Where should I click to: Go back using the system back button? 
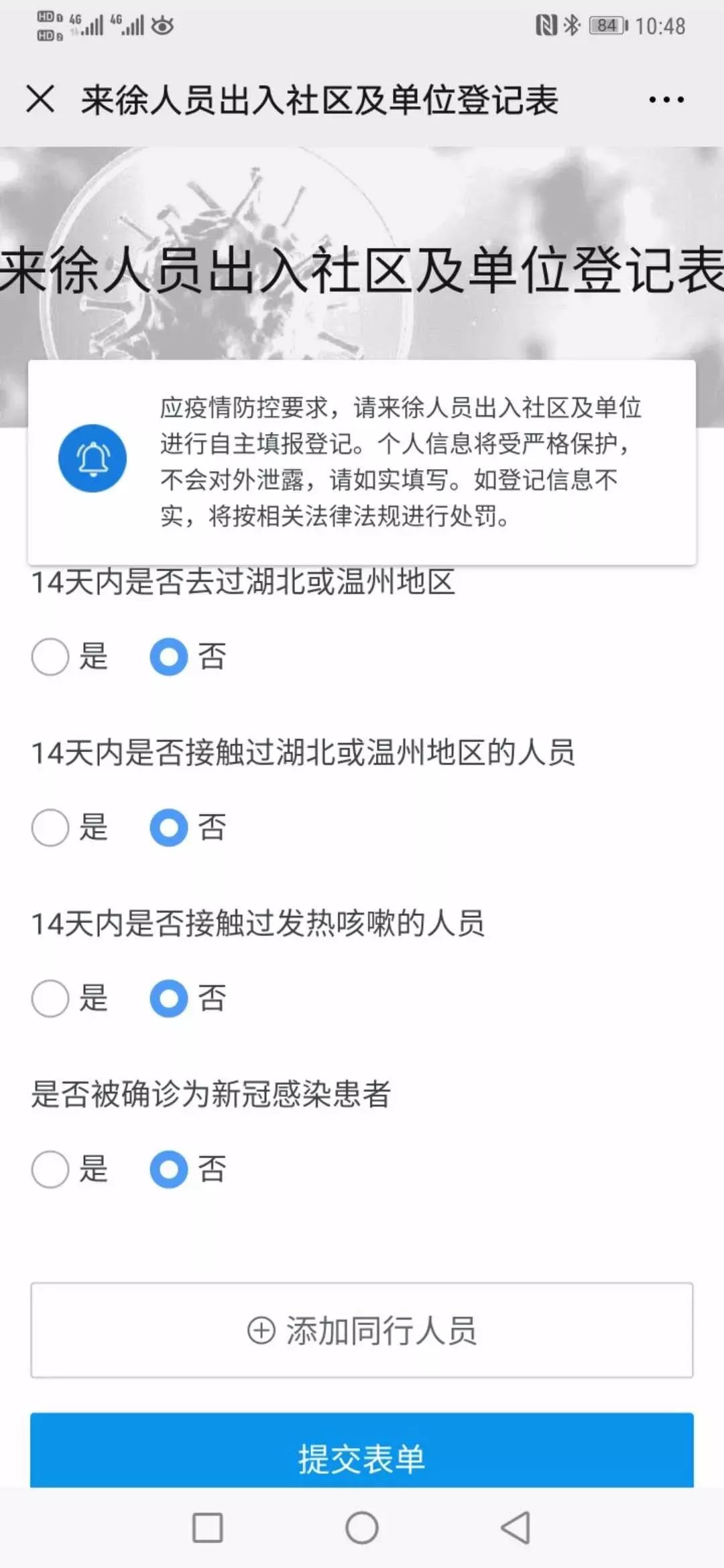coord(516,1528)
